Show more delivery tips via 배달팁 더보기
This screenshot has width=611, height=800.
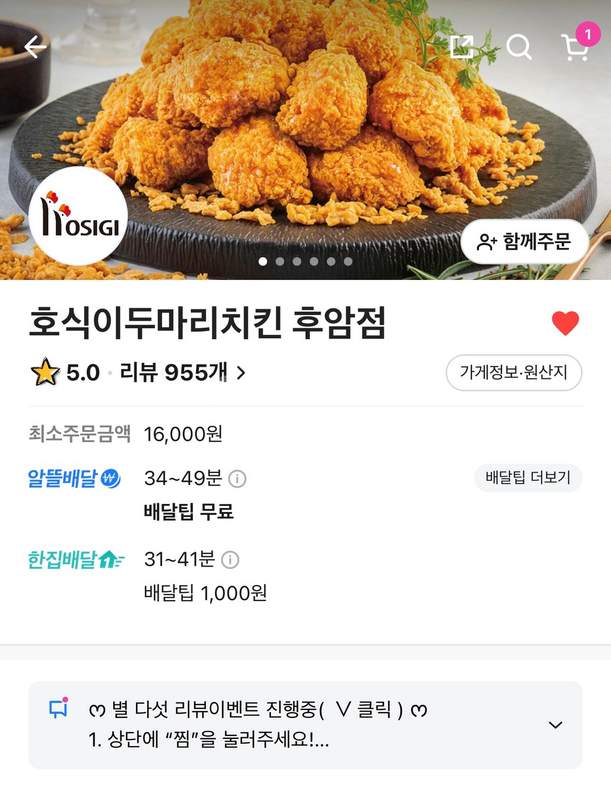pos(527,478)
